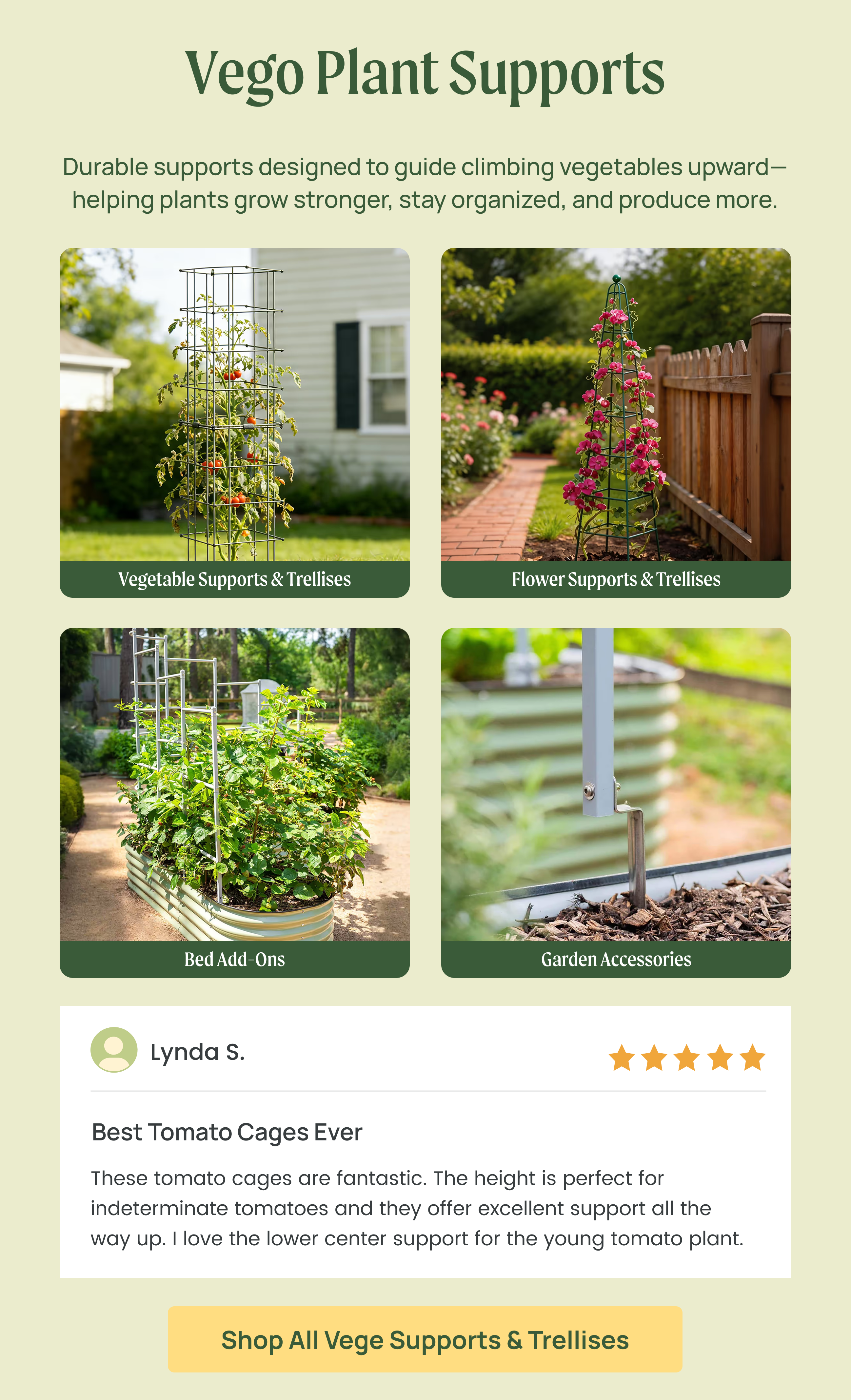Tap Shop All Vege Supports & Trellises

coord(425,1339)
